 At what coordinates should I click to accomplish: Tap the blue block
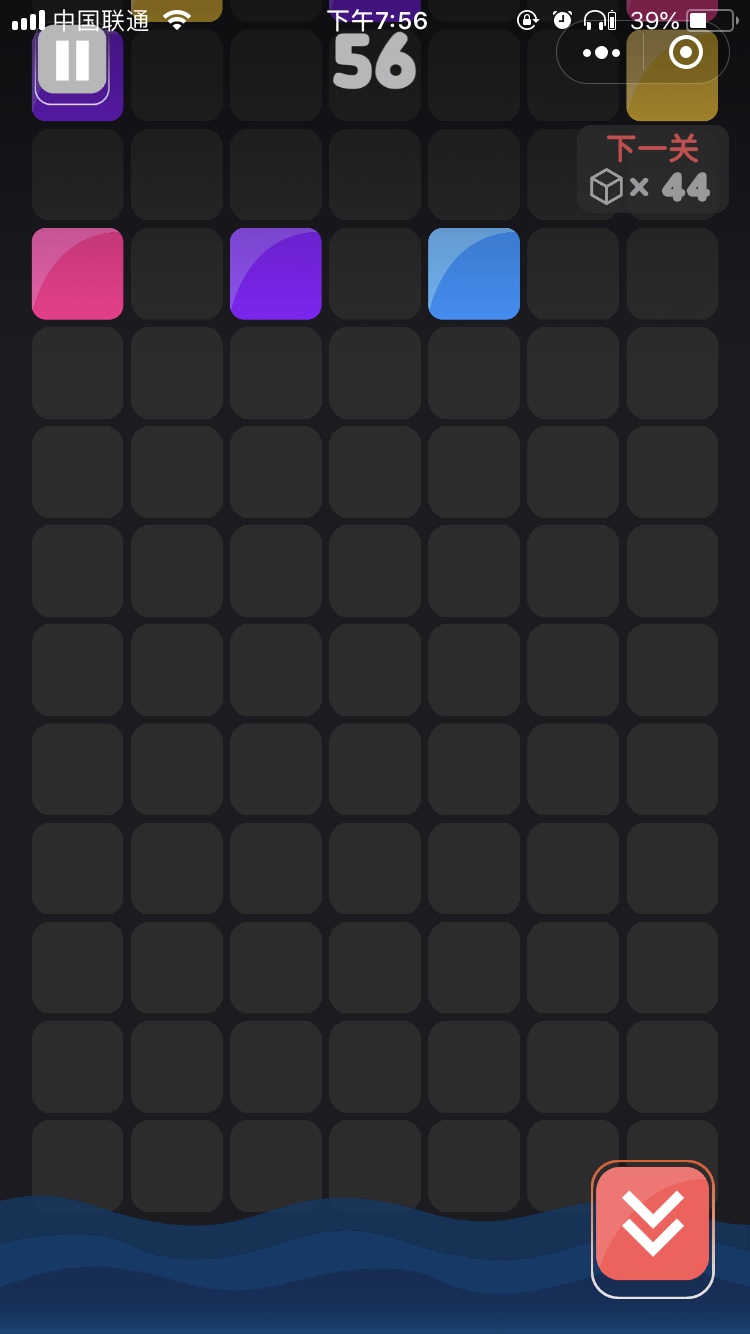tap(473, 274)
